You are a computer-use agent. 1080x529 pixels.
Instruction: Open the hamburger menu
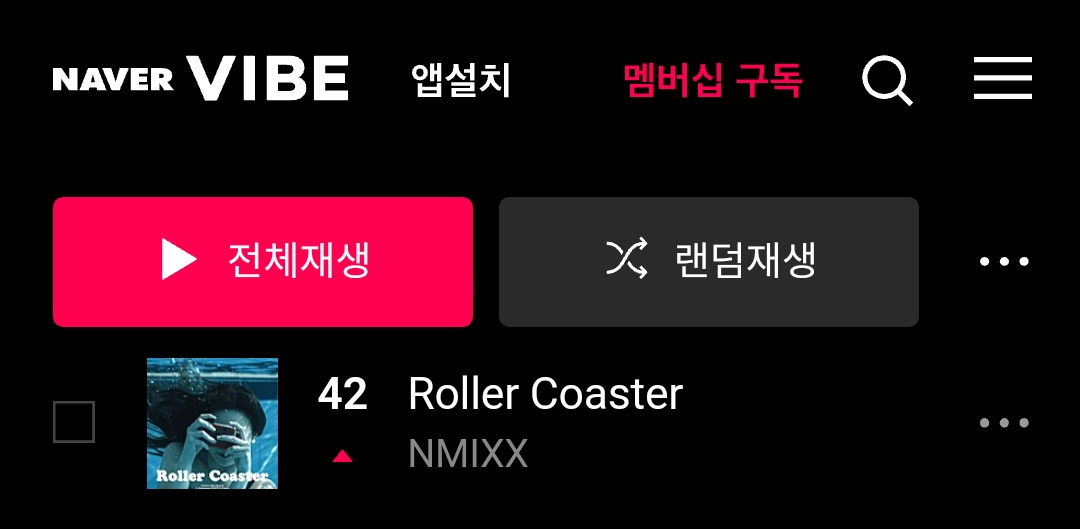pyautogui.click(x=1002, y=78)
